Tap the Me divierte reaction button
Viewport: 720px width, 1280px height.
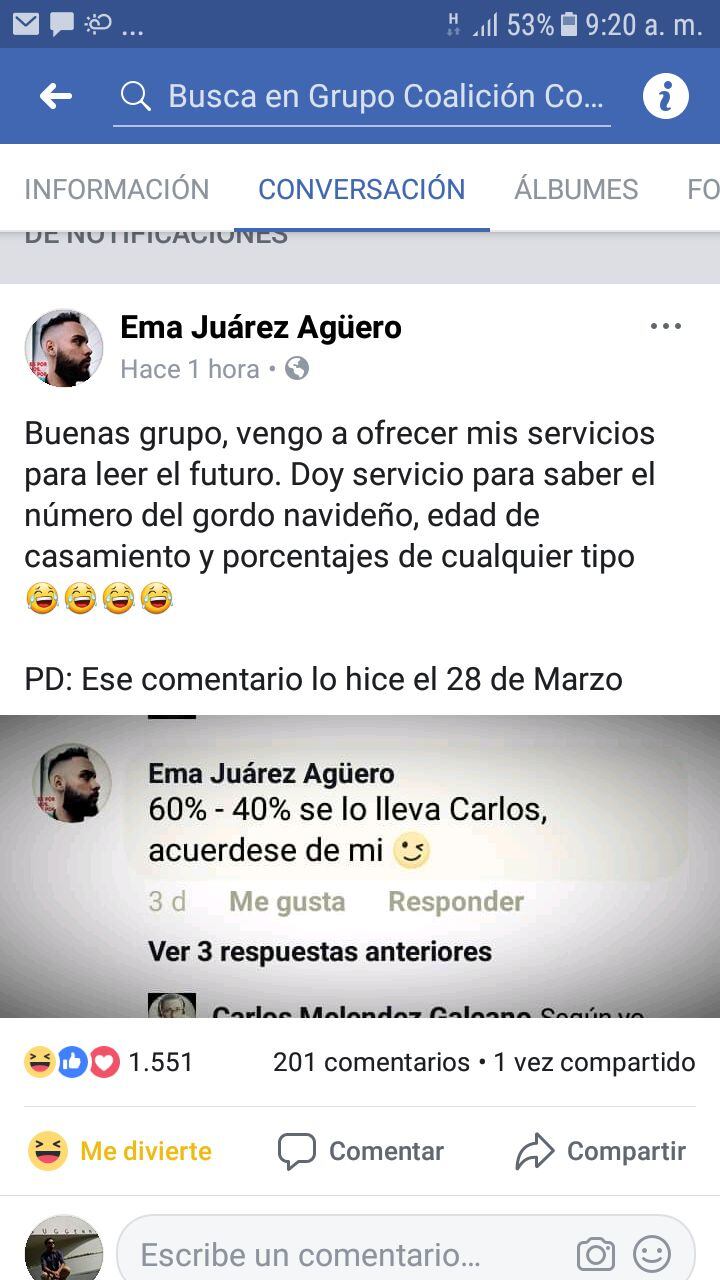pos(121,1151)
